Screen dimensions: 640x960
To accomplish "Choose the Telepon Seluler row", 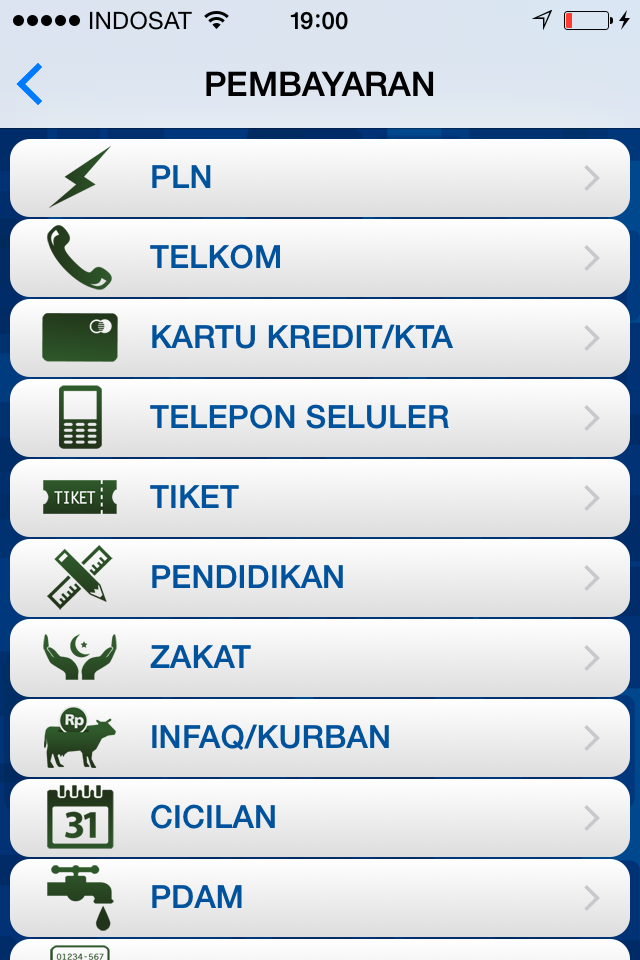I will [x=320, y=418].
